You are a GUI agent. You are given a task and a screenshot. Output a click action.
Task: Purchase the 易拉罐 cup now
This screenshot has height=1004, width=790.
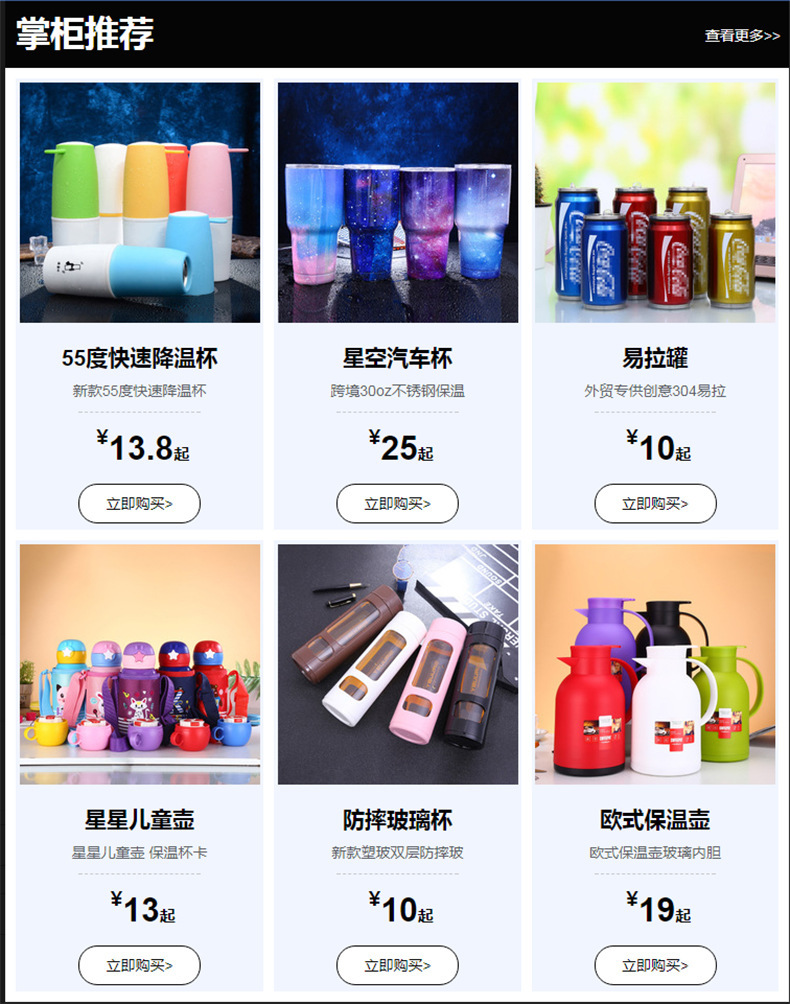coord(655,504)
